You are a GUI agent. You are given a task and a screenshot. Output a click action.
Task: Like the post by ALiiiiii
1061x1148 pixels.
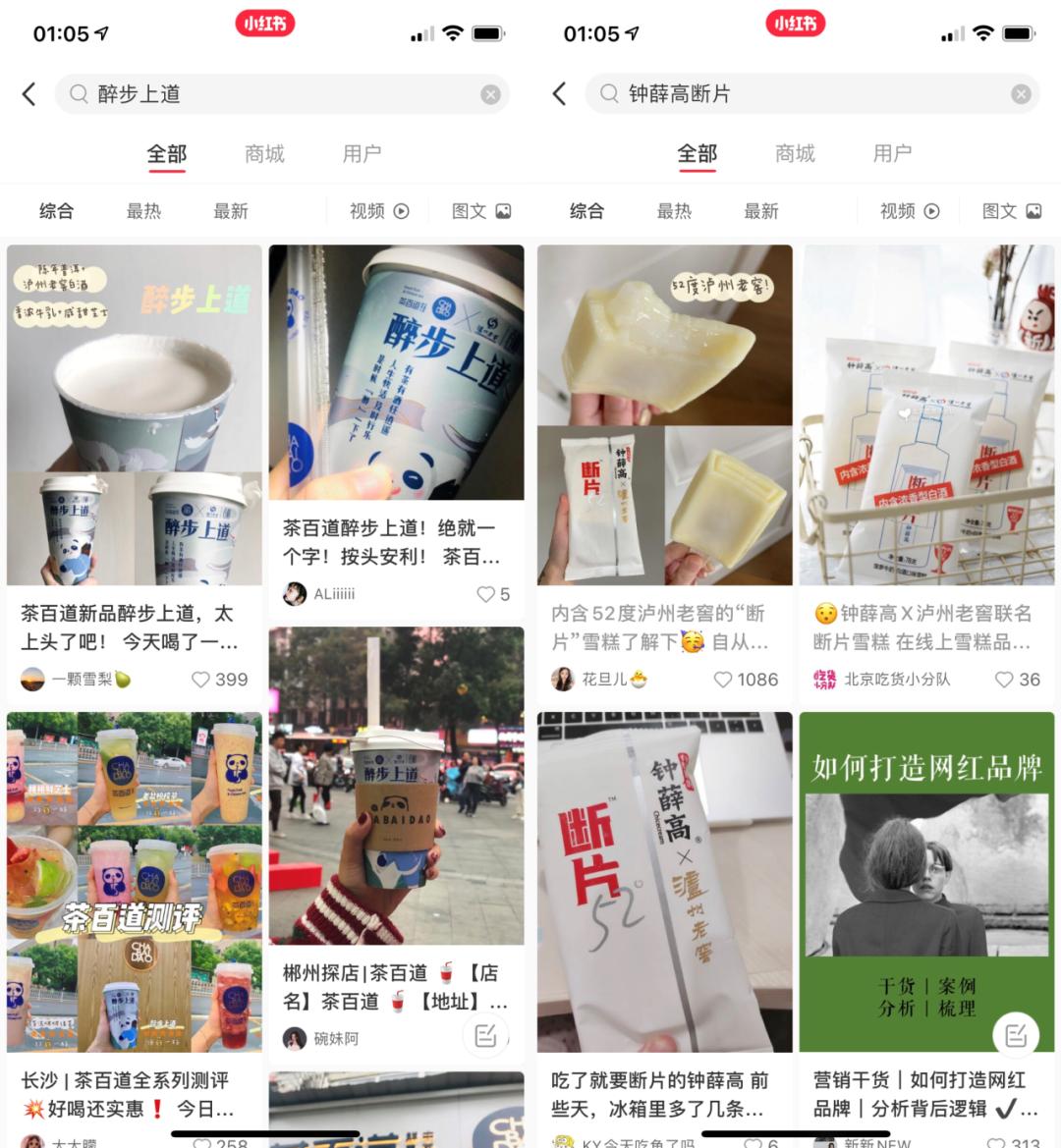coord(486,594)
